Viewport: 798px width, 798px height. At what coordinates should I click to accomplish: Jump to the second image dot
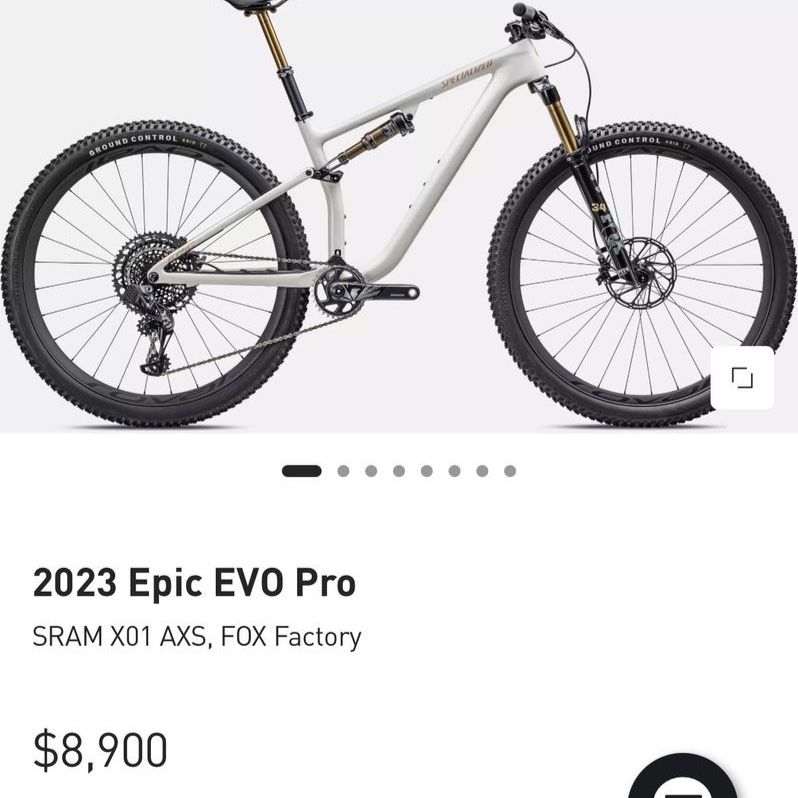[x=344, y=471]
